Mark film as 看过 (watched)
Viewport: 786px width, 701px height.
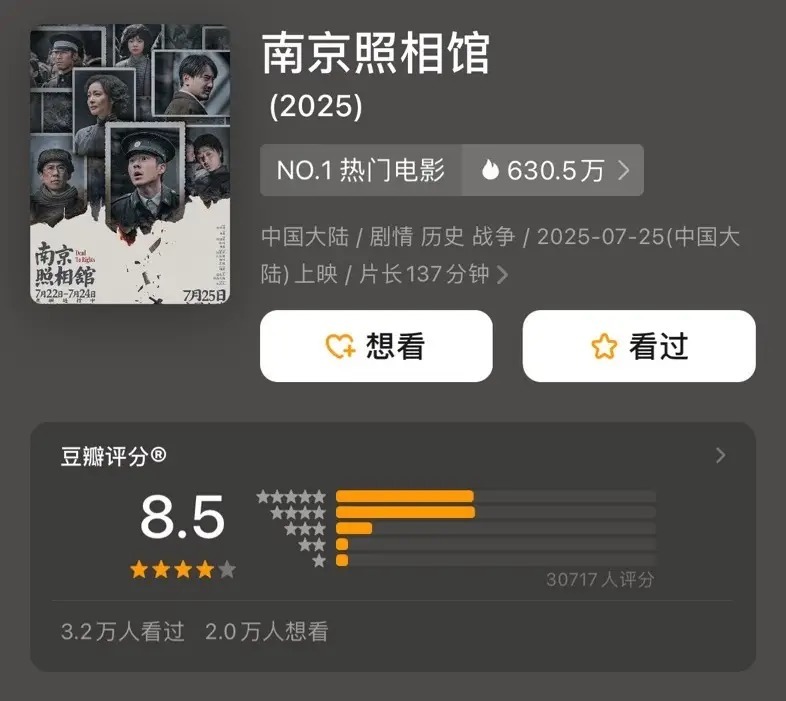point(638,346)
